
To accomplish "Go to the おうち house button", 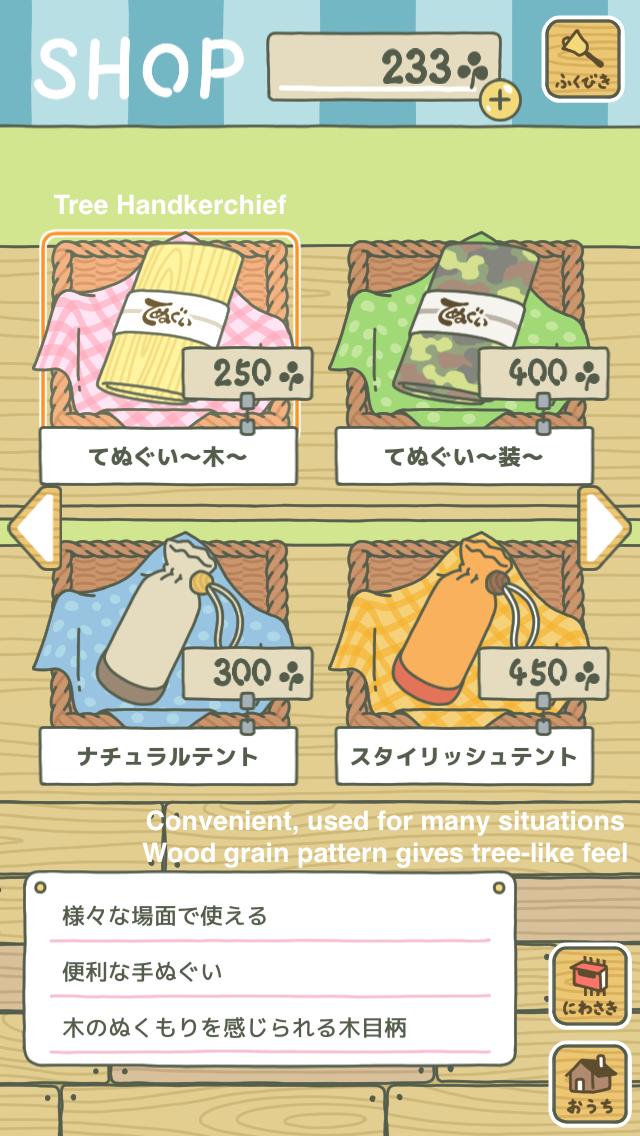I will point(589,1084).
